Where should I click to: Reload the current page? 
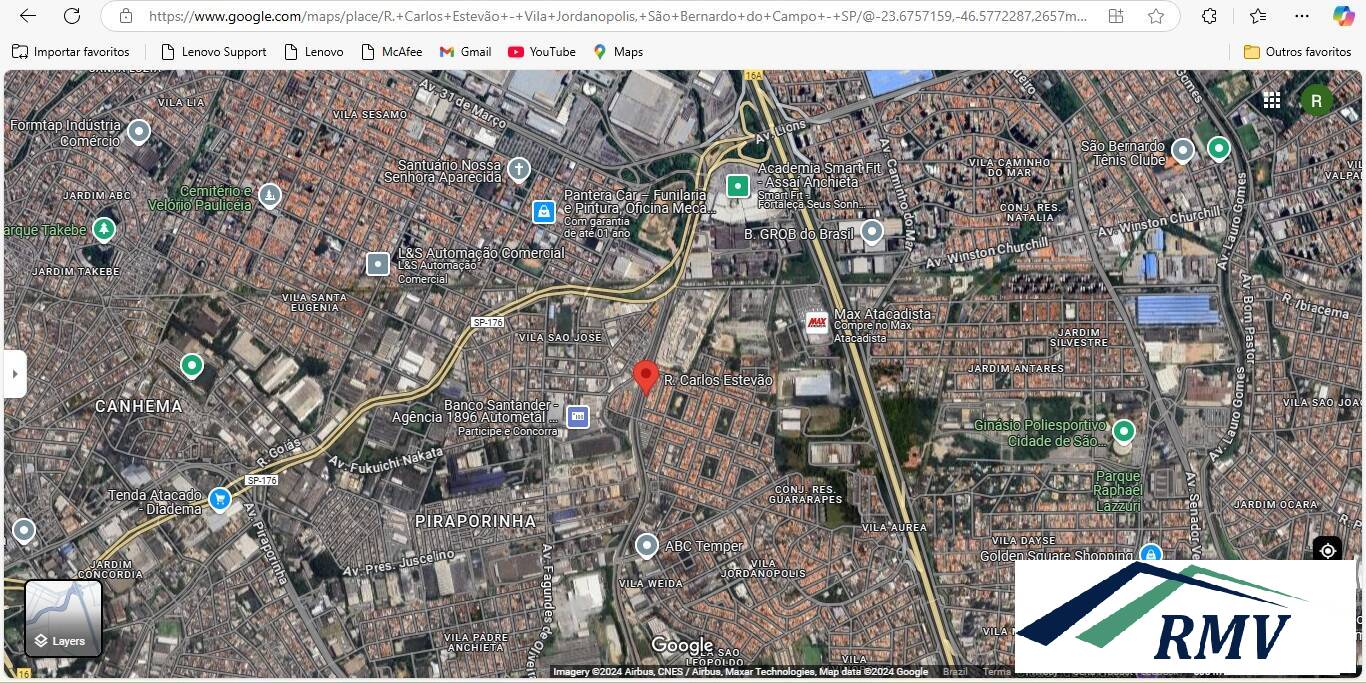72,16
